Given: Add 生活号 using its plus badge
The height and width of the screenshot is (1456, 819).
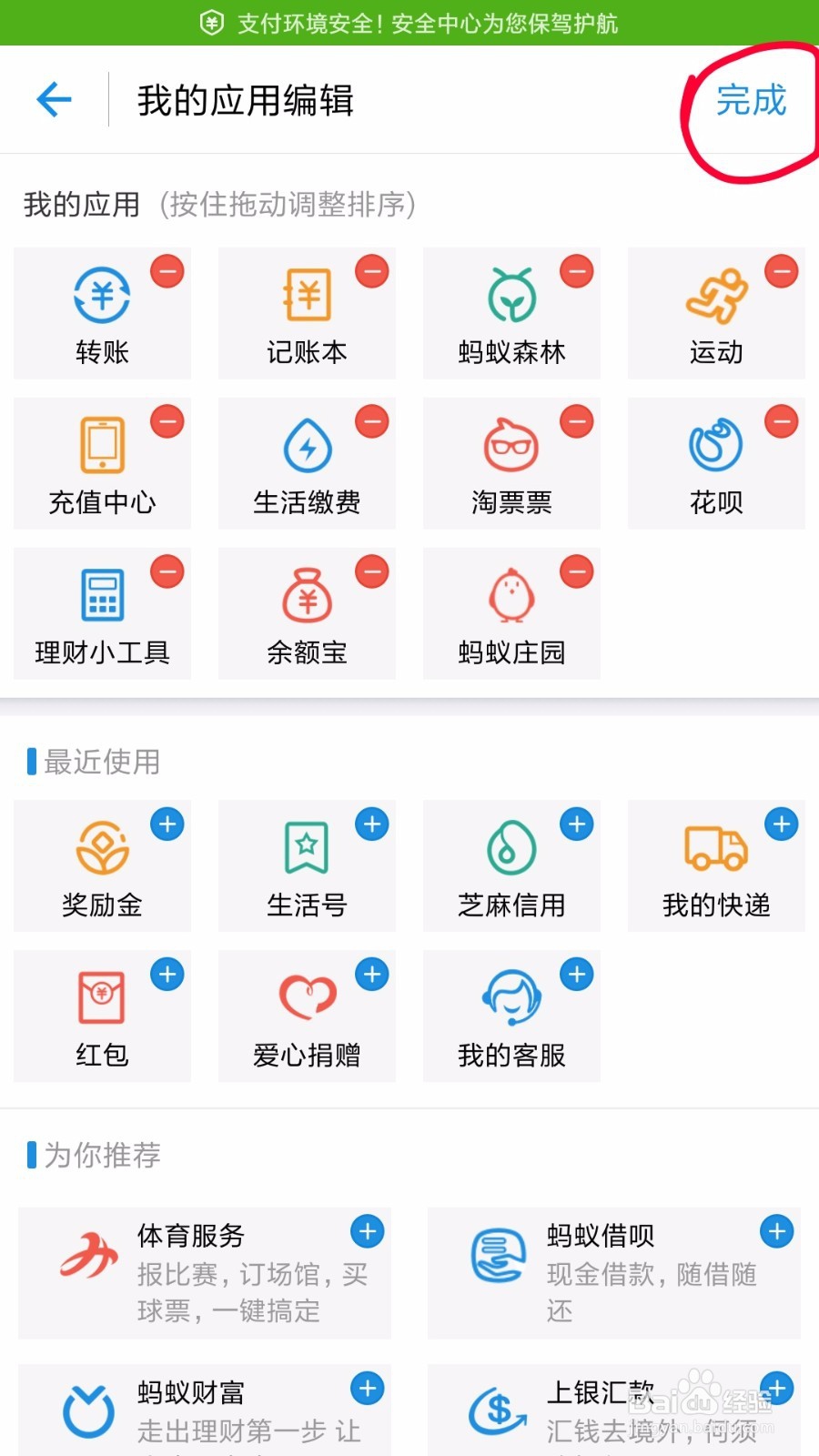Looking at the screenshot, I should click(372, 824).
